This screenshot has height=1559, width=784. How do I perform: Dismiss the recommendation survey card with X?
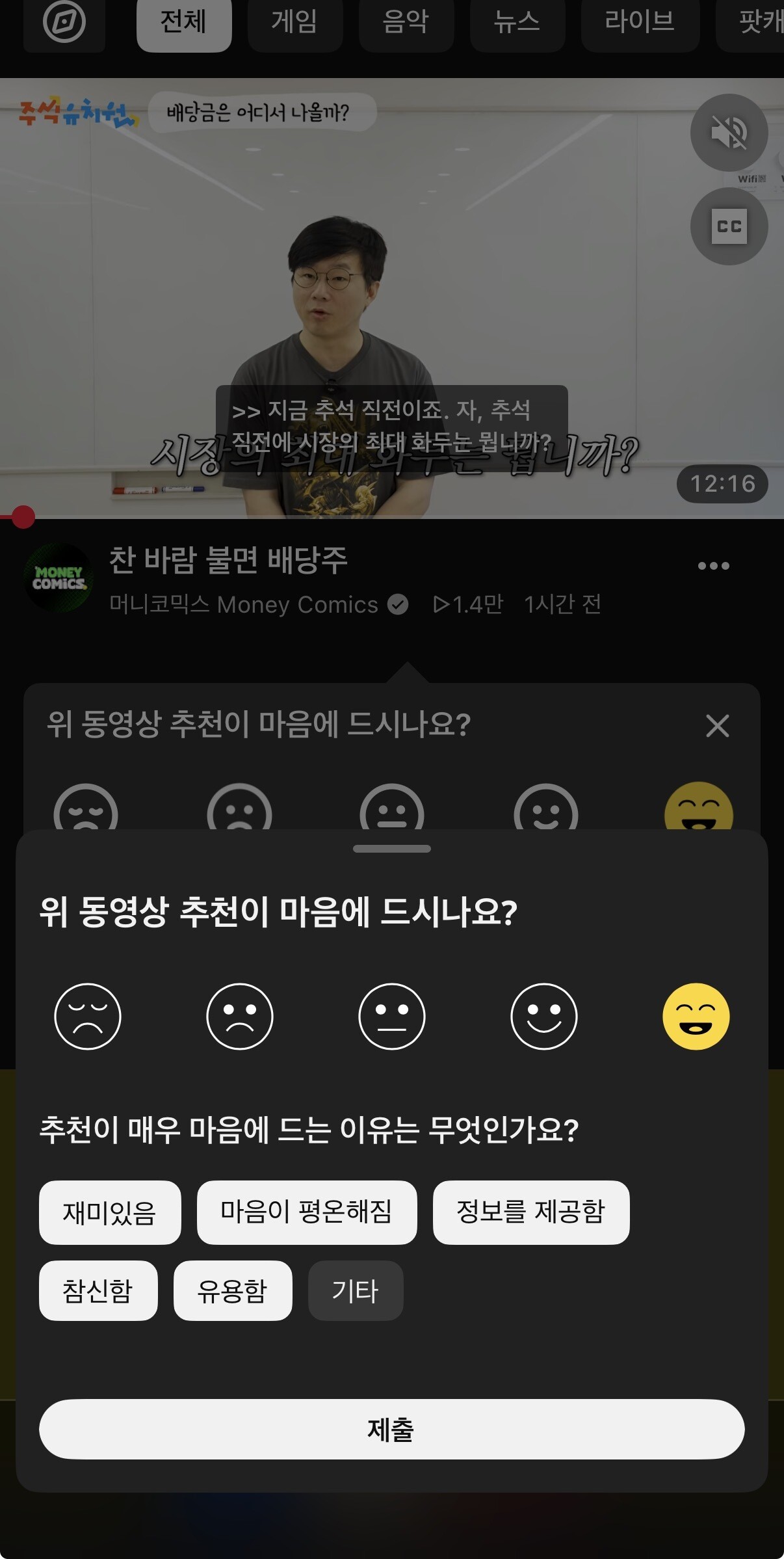point(718,725)
